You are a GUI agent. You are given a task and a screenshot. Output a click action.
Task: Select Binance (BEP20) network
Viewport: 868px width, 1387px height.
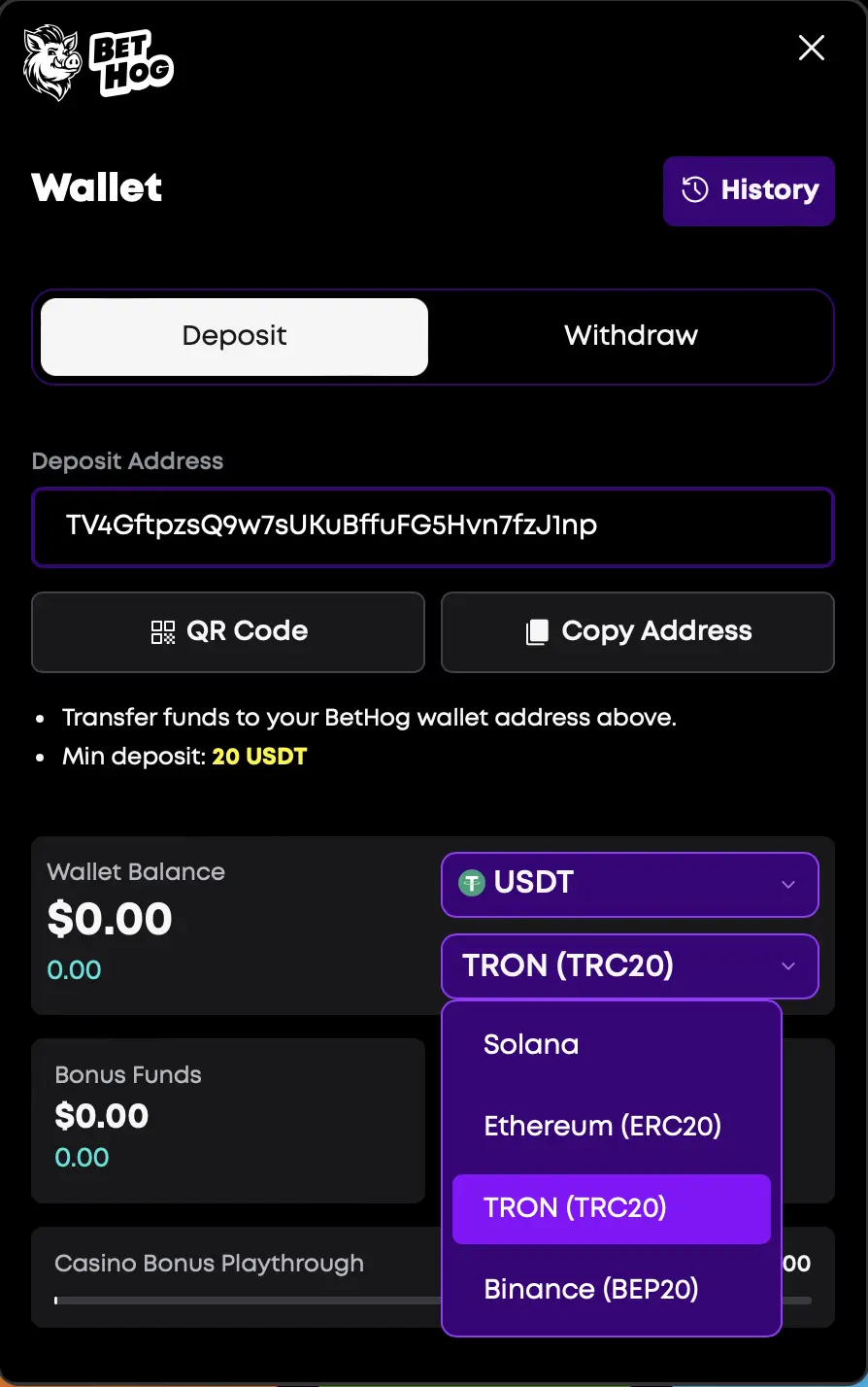coord(591,1290)
